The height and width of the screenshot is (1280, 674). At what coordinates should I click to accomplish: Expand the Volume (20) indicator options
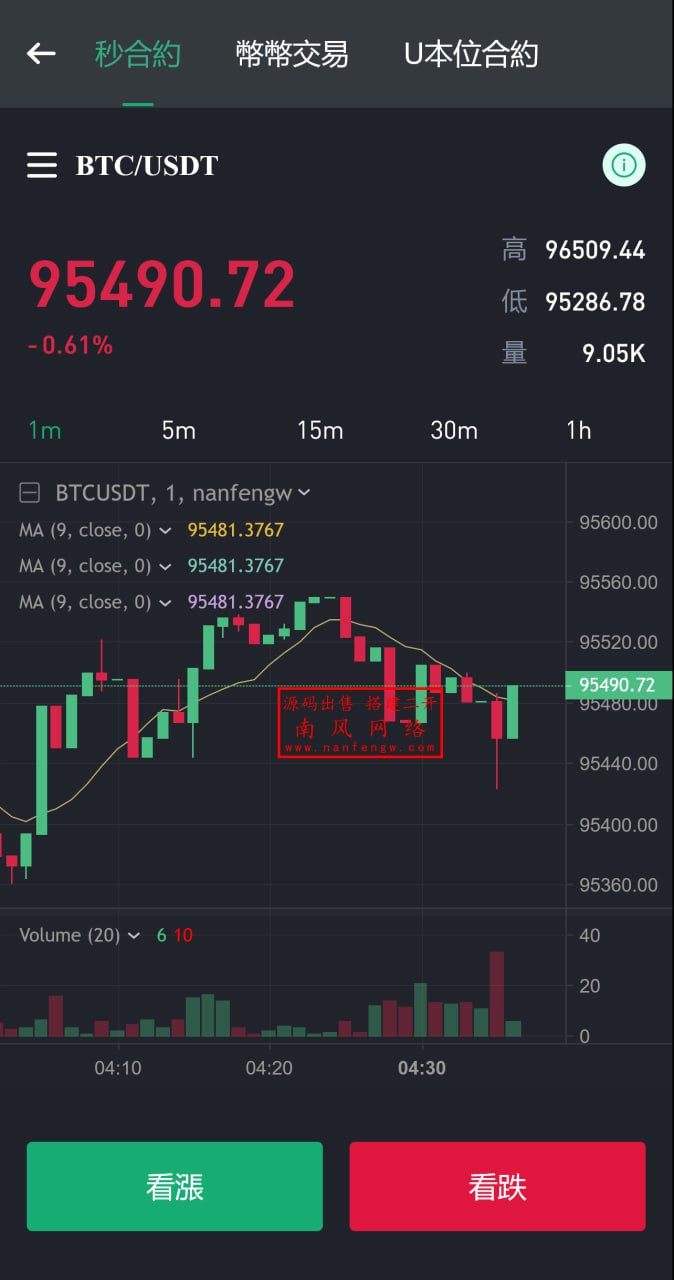133,936
